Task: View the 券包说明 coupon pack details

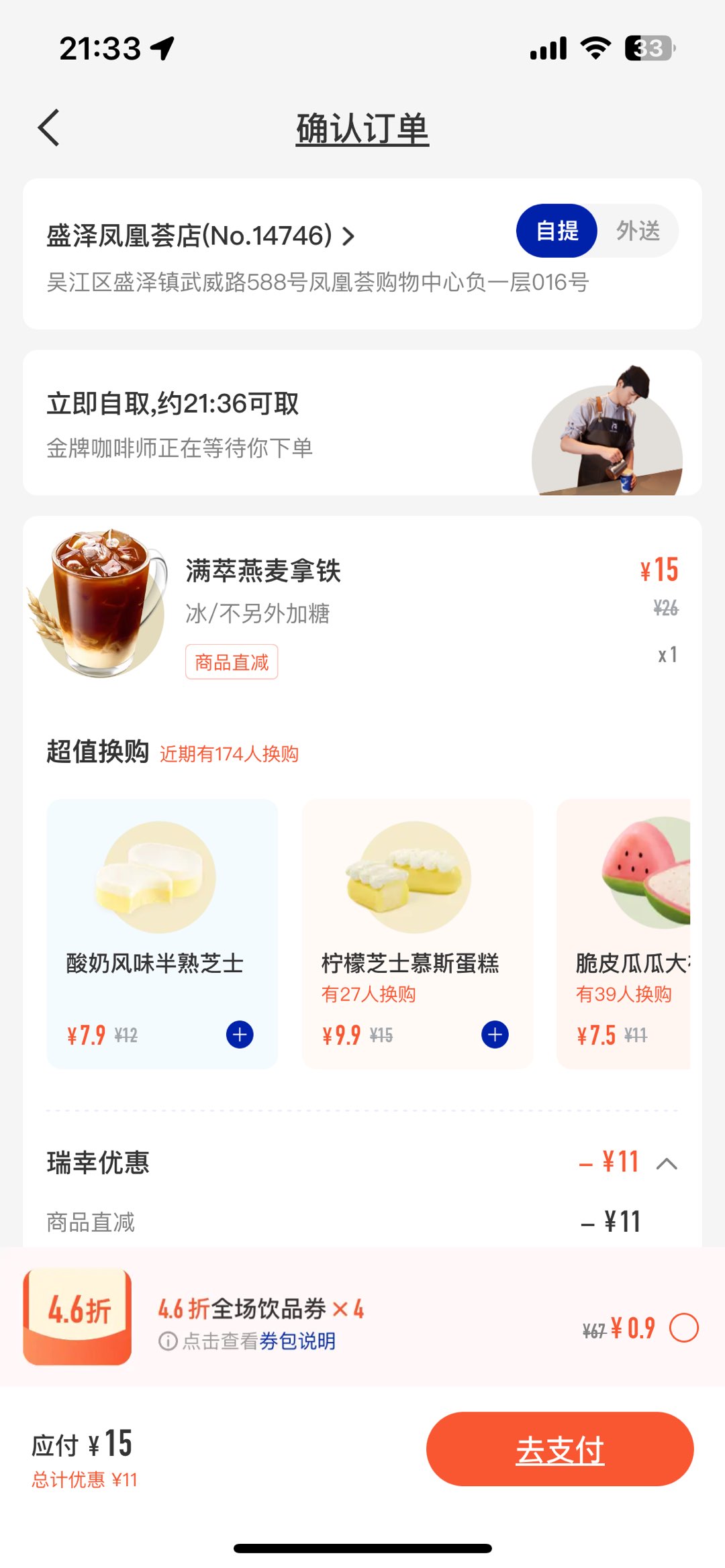Action: [297, 1341]
